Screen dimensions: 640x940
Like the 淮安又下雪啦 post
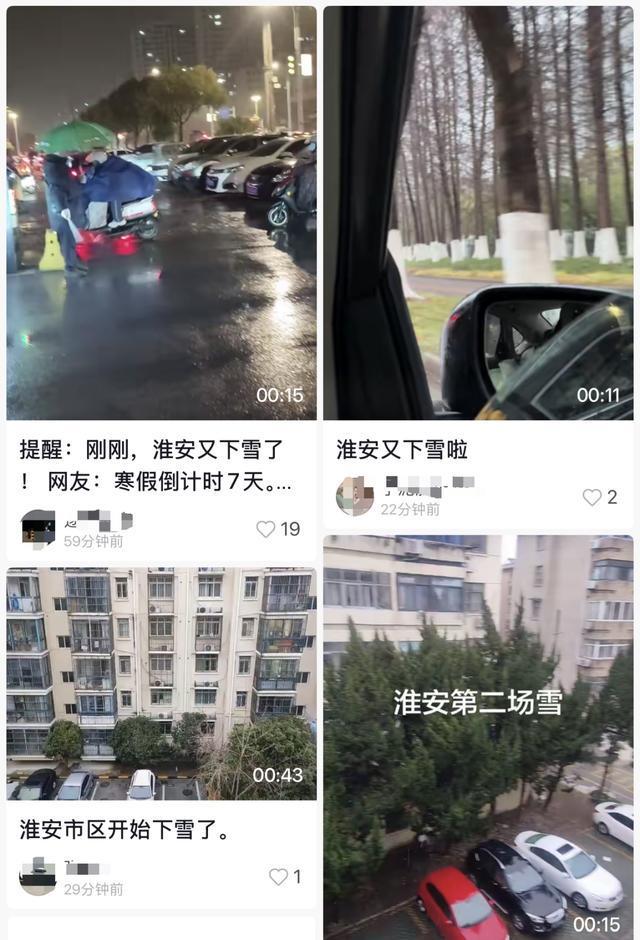point(592,497)
